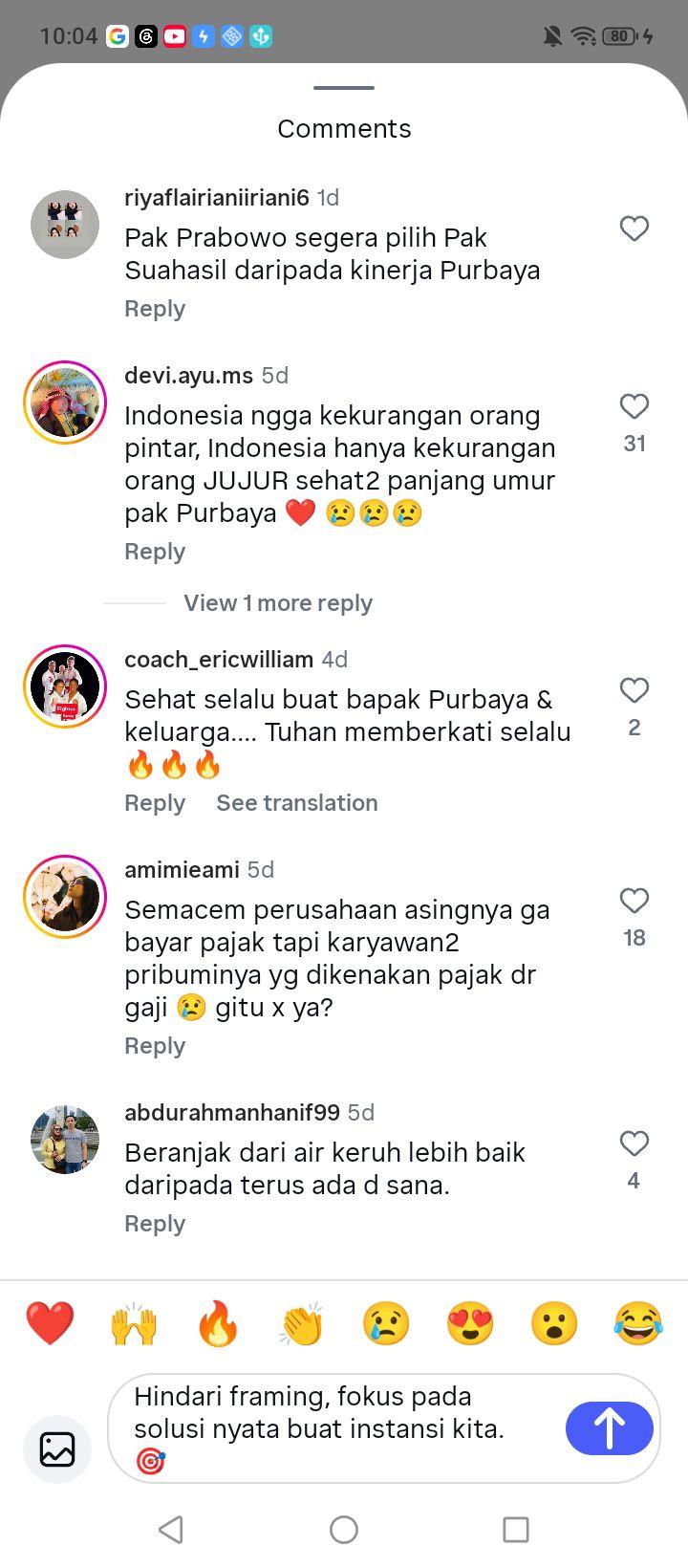688x1568 pixels.
Task: Reply to amimieami's comment
Action: point(155,1046)
